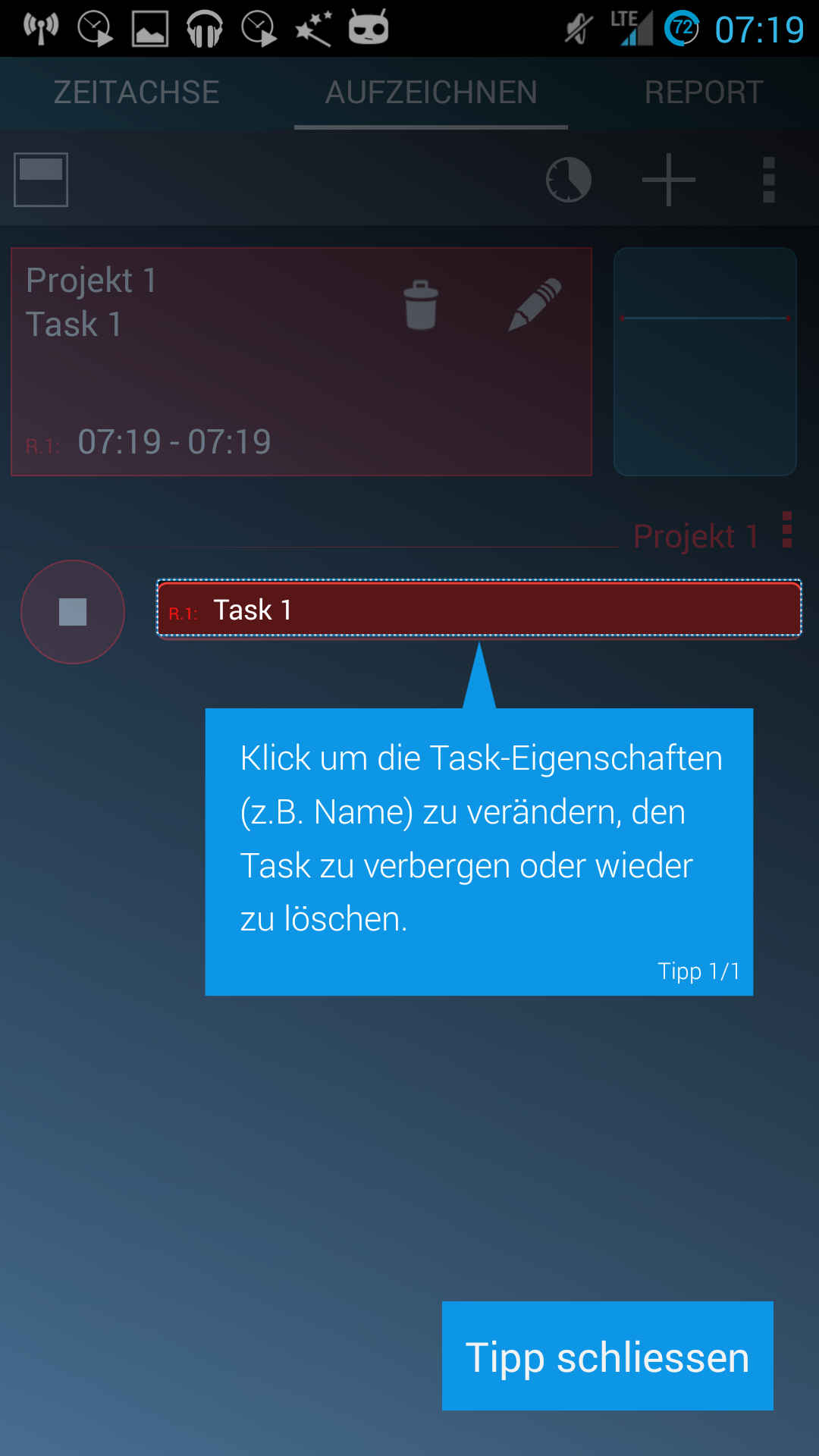Open the clock chart icon
This screenshot has height=1456, width=819.
568,180
